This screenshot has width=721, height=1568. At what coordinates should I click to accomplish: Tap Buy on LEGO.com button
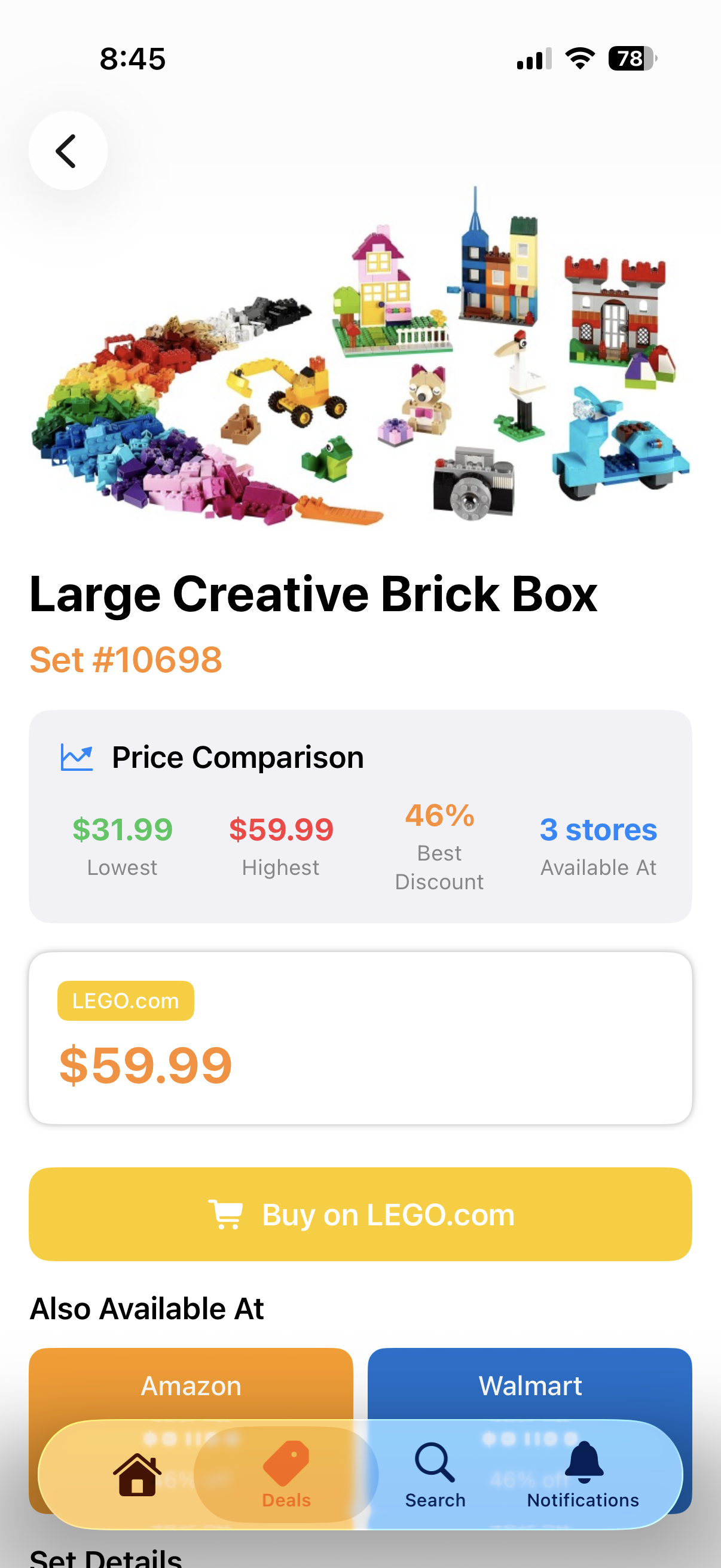tap(360, 1215)
